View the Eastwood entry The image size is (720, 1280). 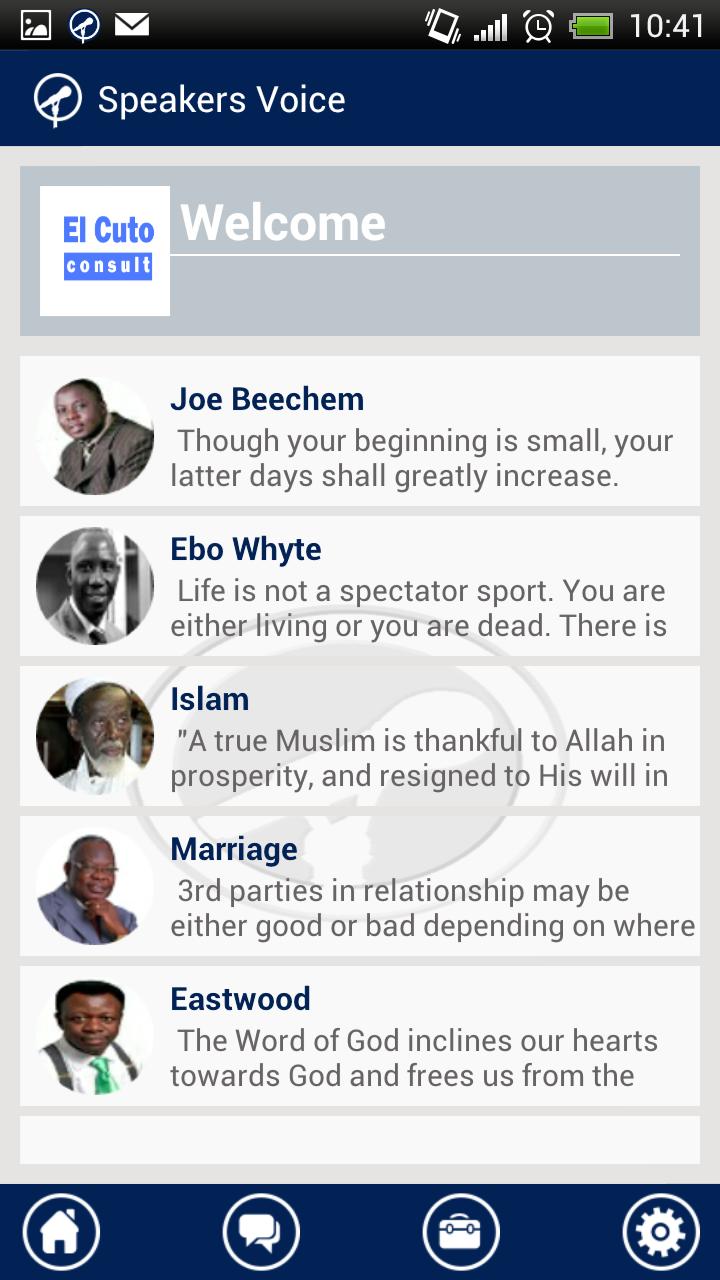pos(360,1036)
